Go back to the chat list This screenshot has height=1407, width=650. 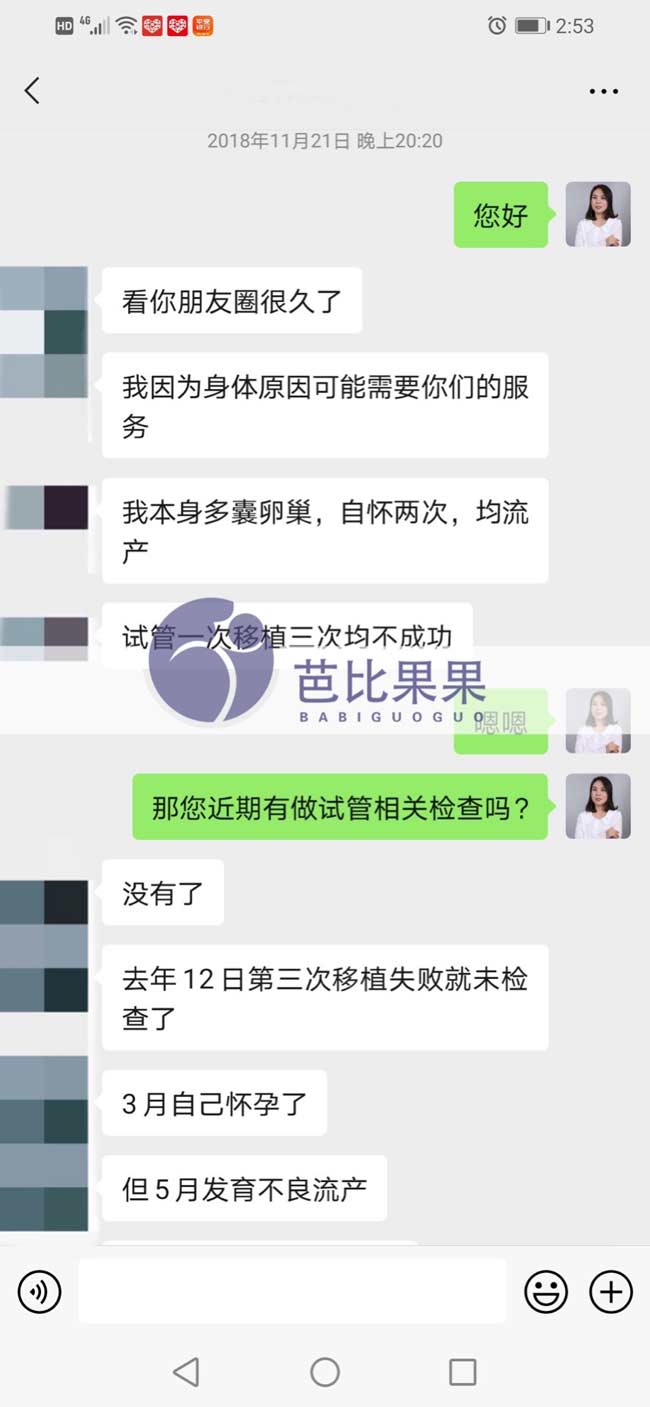pyautogui.click(x=32, y=91)
